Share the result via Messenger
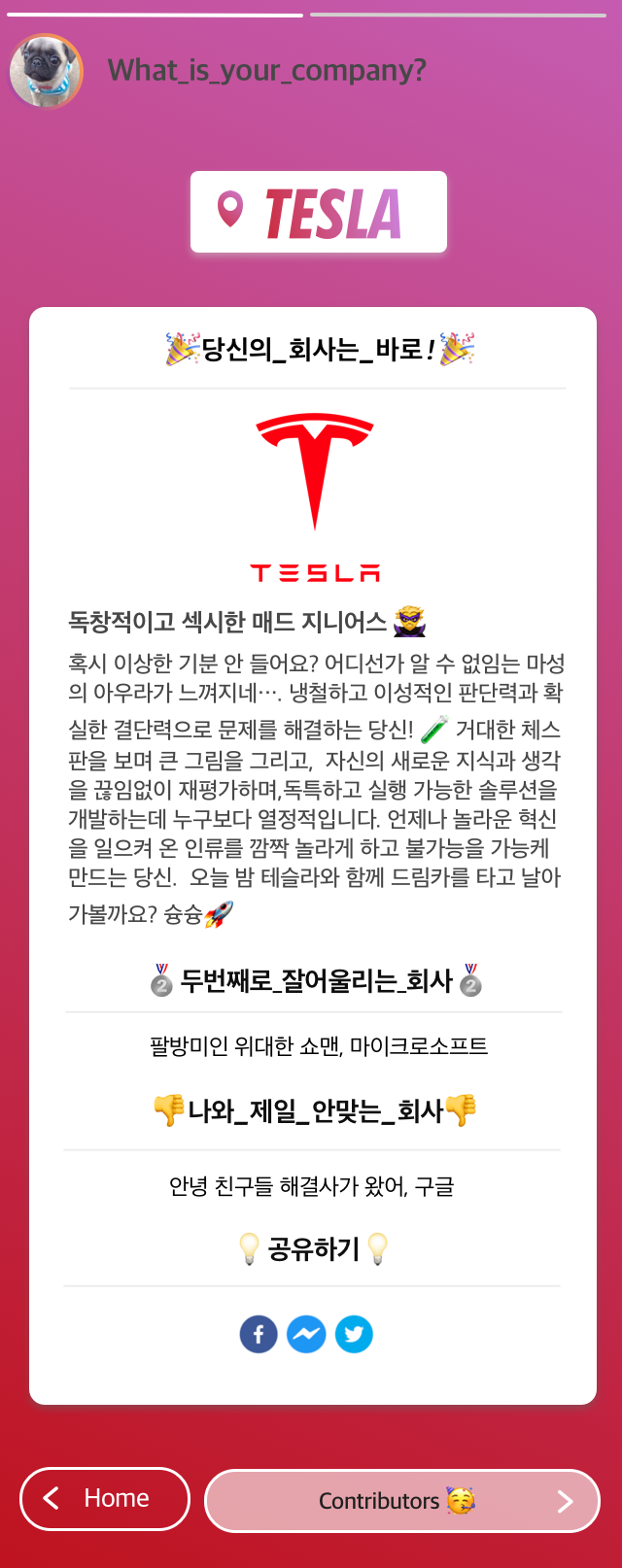This screenshot has width=622, height=1568. pyautogui.click(x=306, y=1335)
